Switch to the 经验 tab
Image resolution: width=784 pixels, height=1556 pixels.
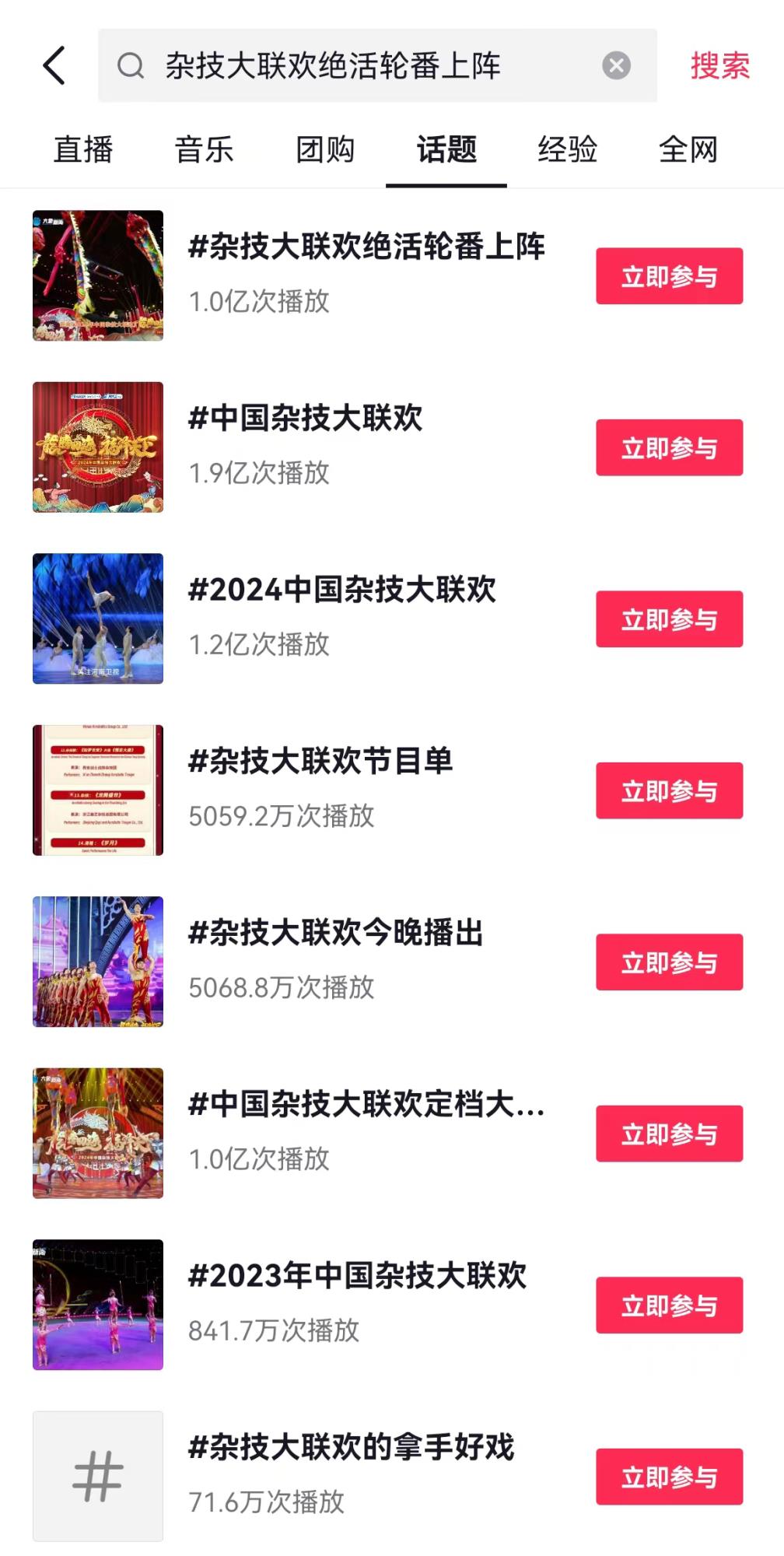567,149
